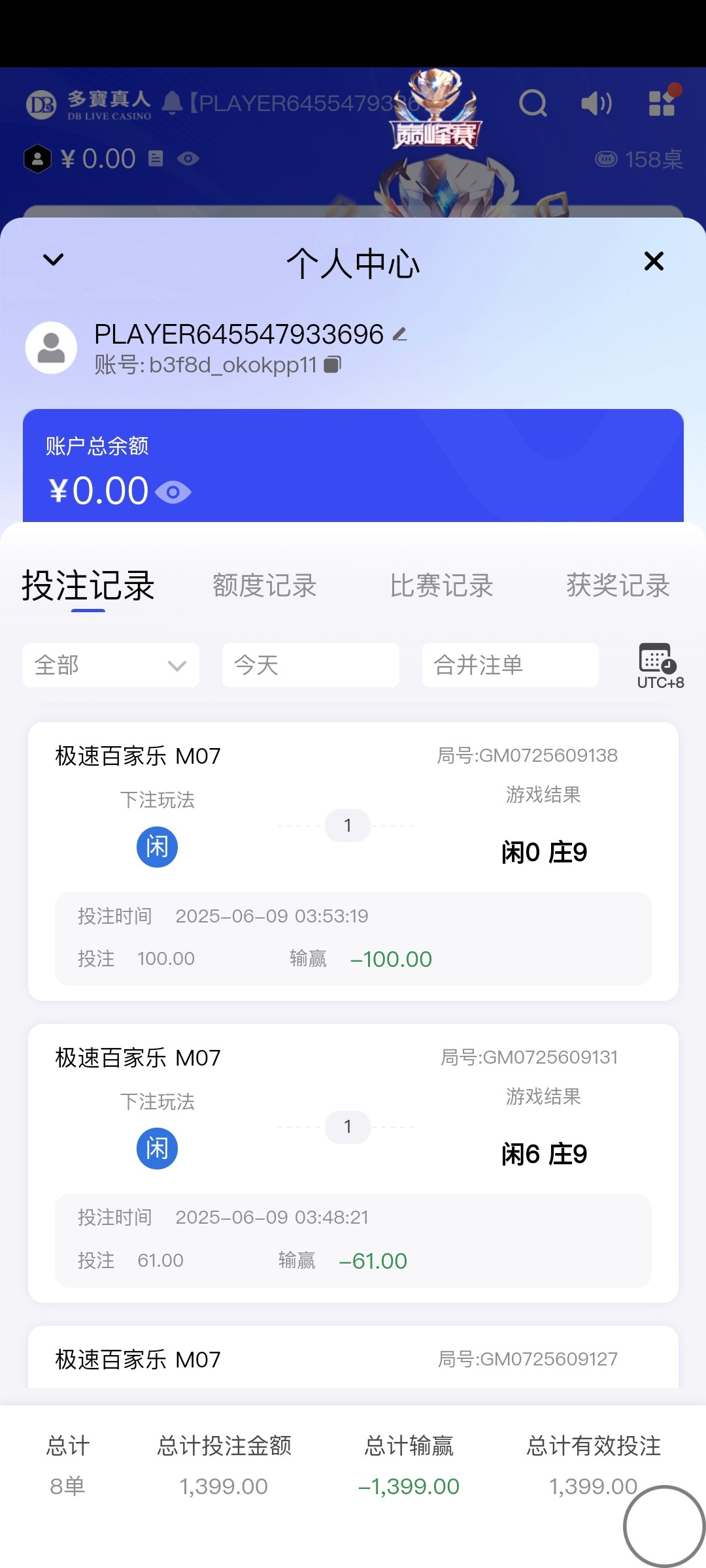Image resolution: width=706 pixels, height=1568 pixels.
Task: Collapse the panel with the down chevron
Action: [53, 260]
